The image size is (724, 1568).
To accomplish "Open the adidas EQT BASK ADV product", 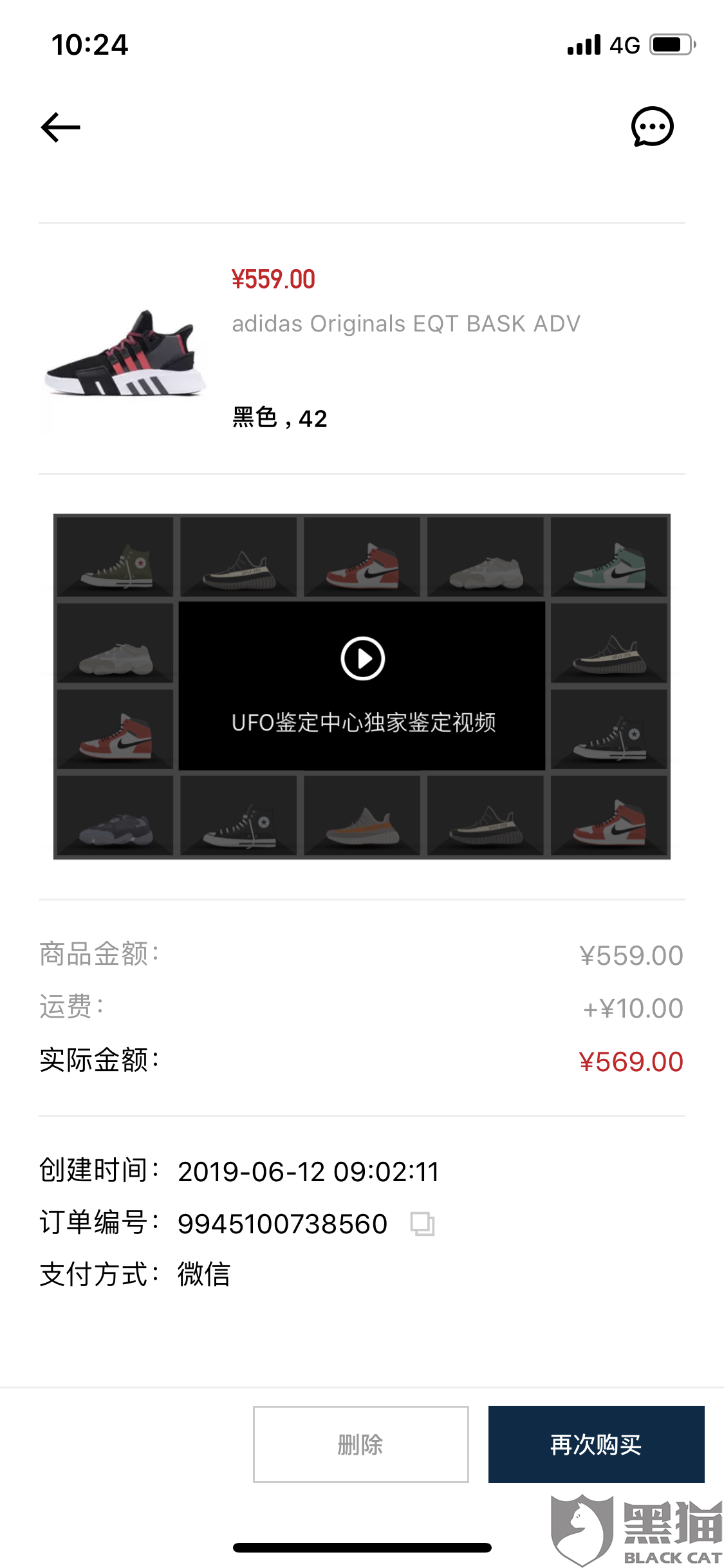I will pyautogui.click(x=405, y=324).
